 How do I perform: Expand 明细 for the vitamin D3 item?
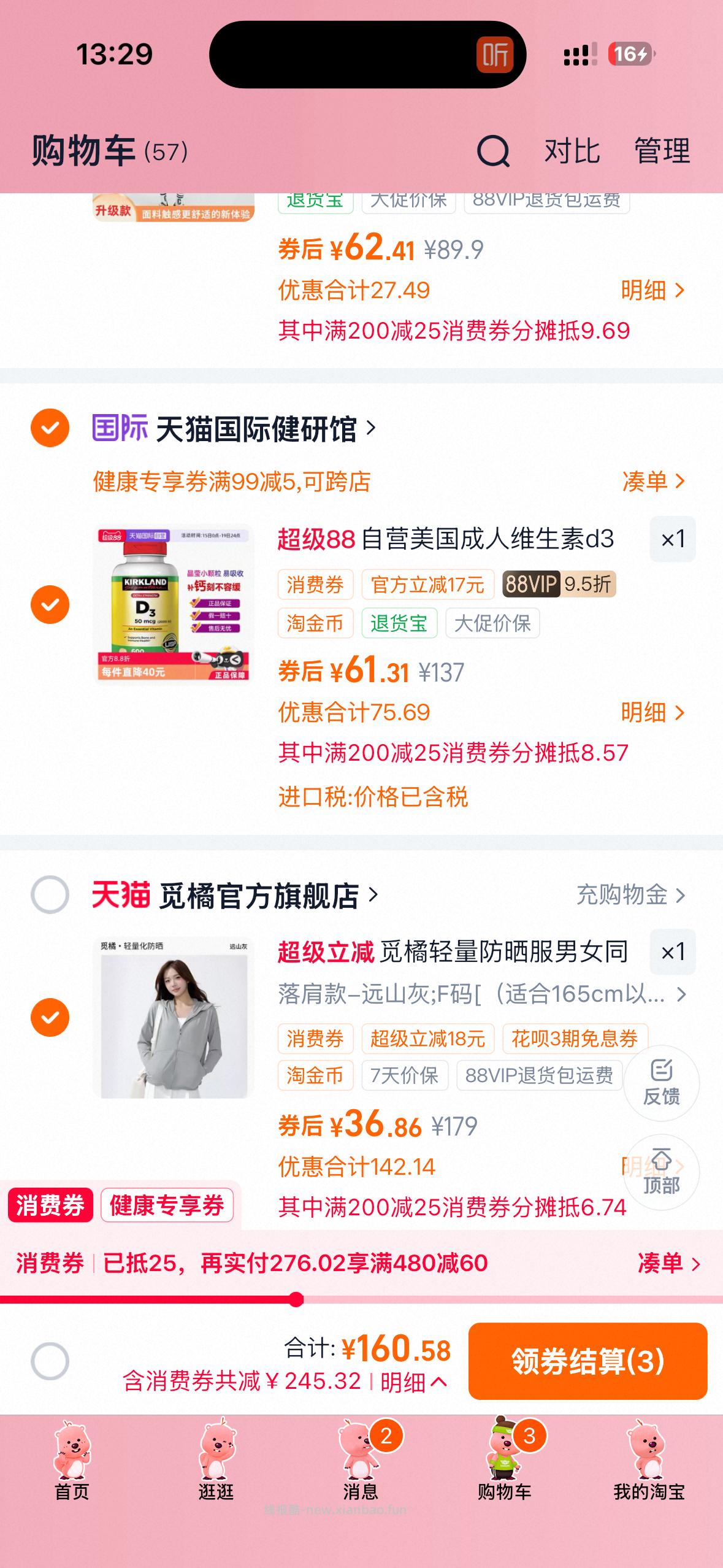pyautogui.click(x=650, y=713)
